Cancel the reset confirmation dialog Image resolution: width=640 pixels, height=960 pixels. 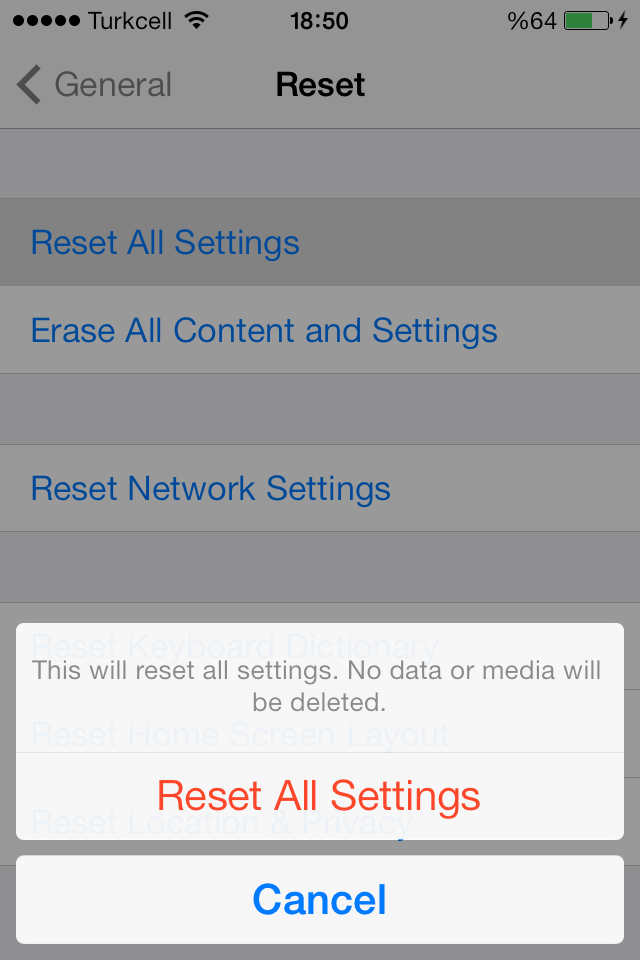319,899
